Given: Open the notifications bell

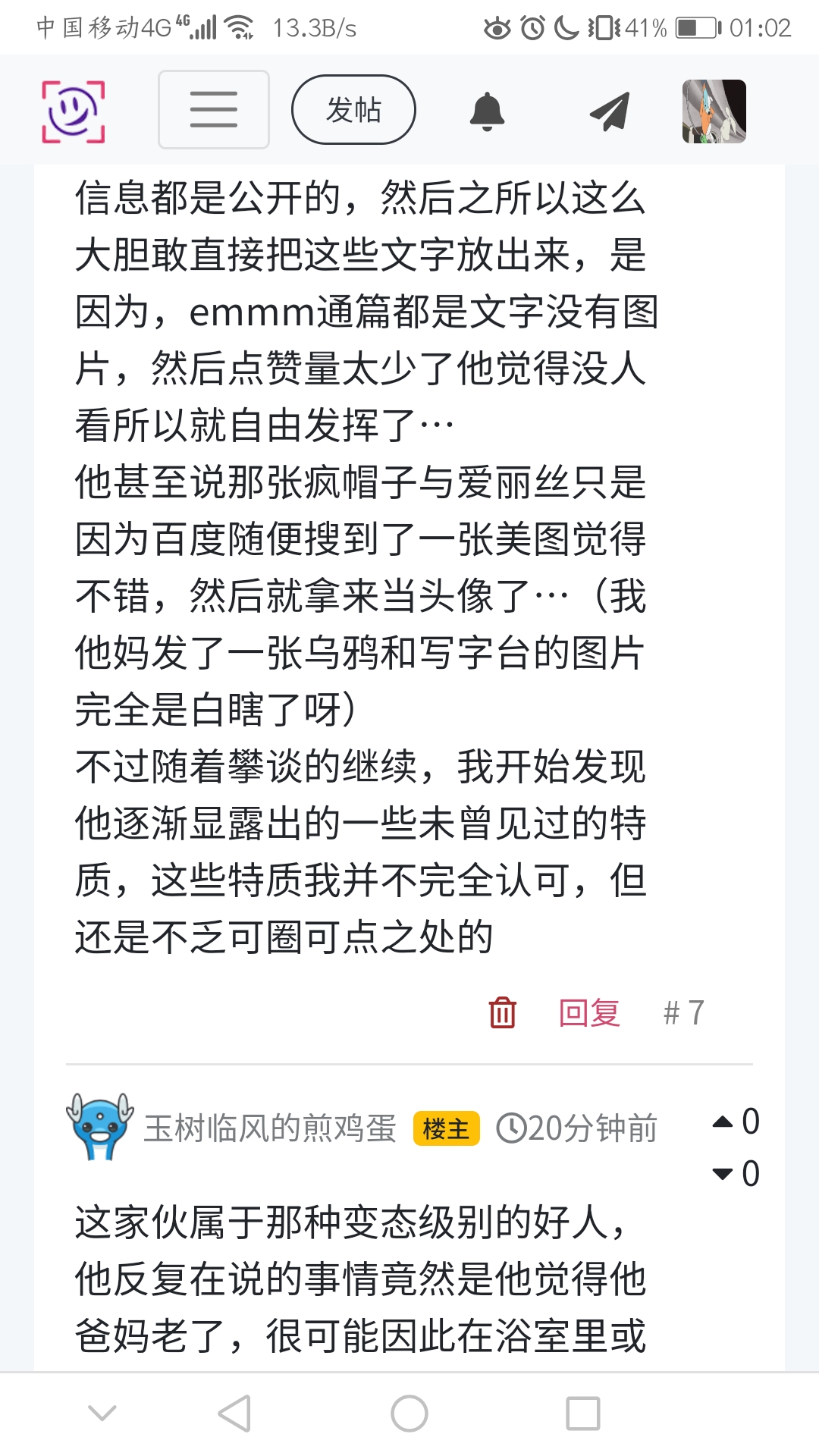Looking at the screenshot, I should pos(487,111).
